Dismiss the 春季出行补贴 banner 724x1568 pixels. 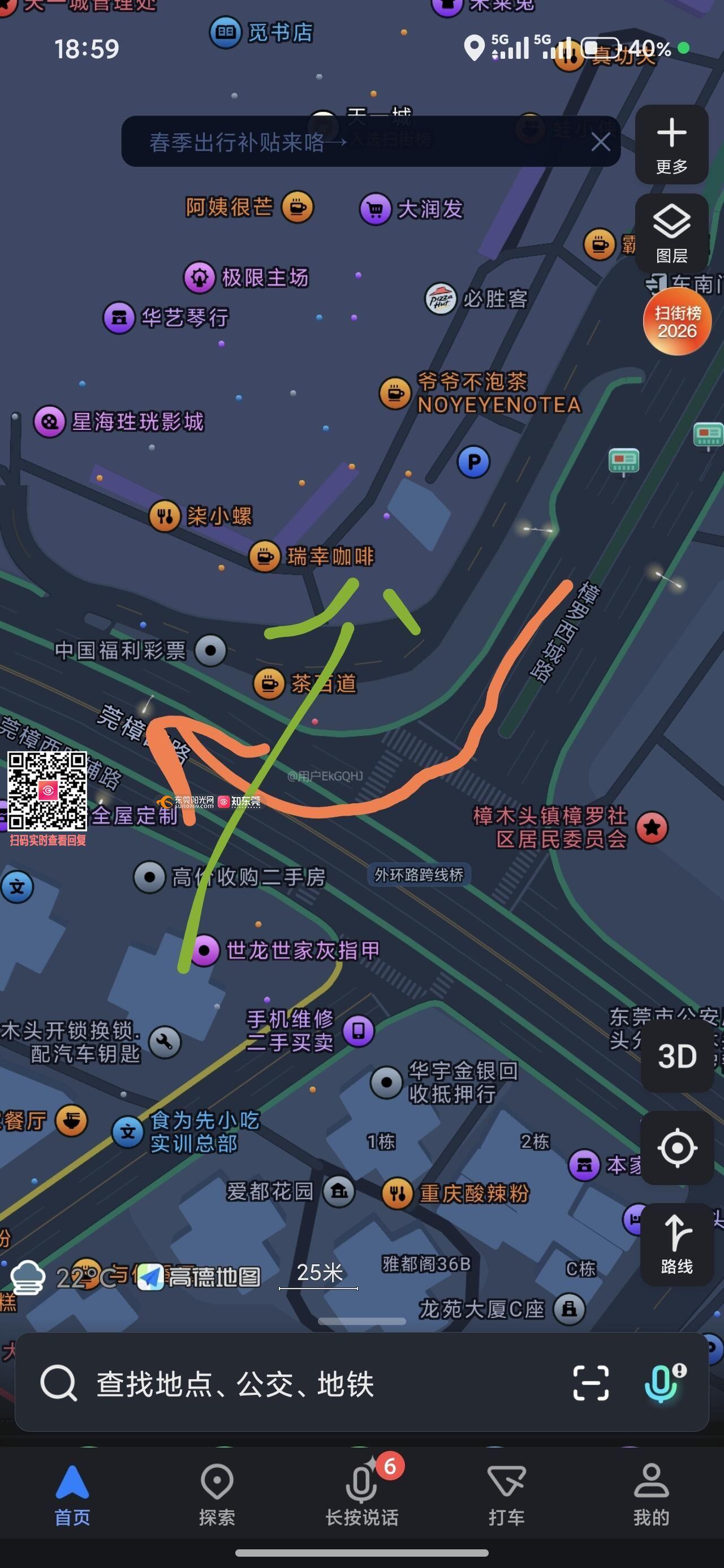[600, 142]
